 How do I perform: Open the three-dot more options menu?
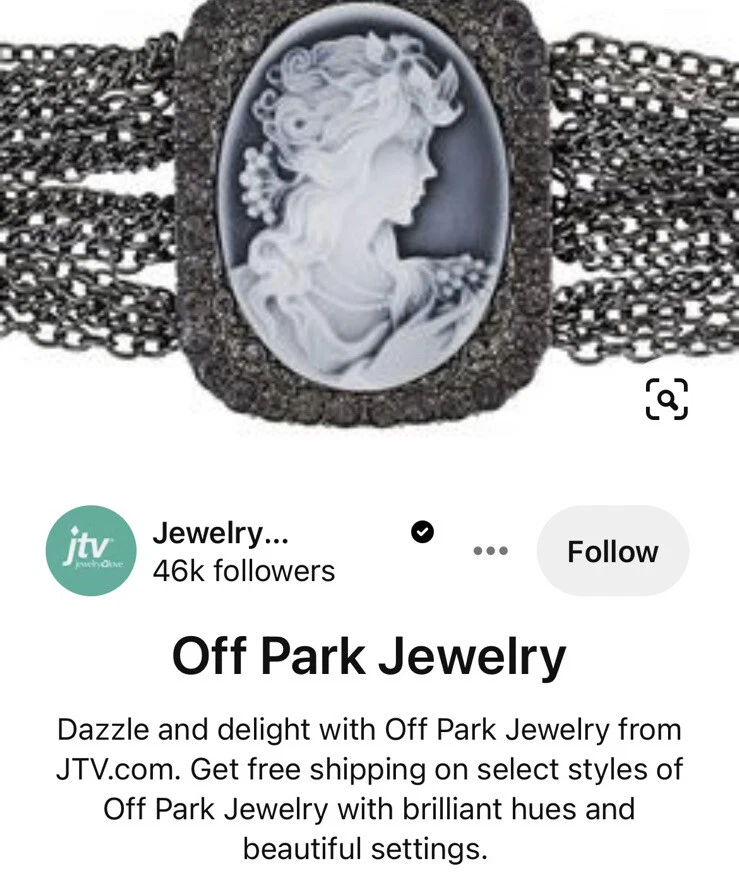490,551
